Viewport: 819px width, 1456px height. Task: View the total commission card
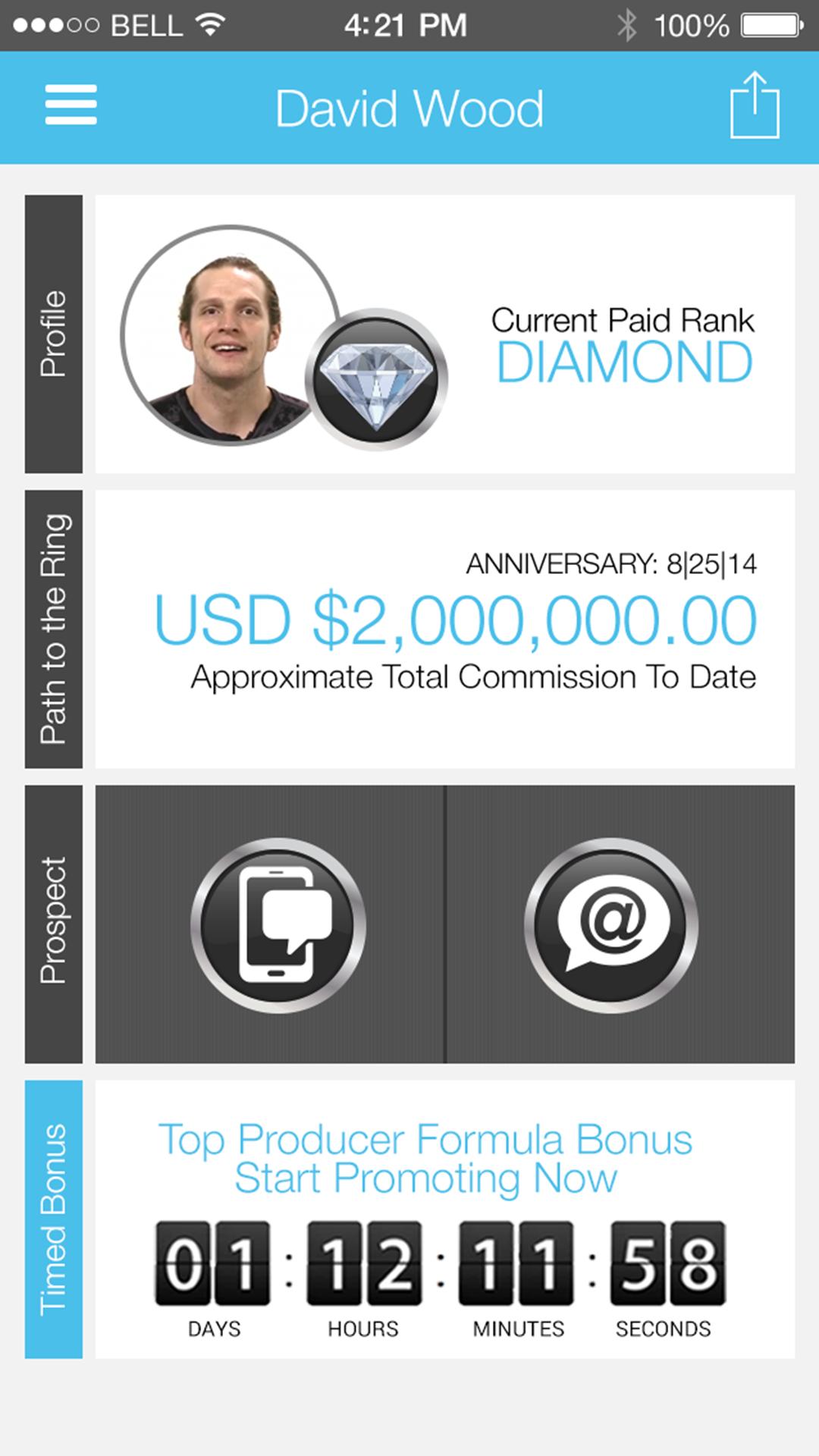[455, 629]
